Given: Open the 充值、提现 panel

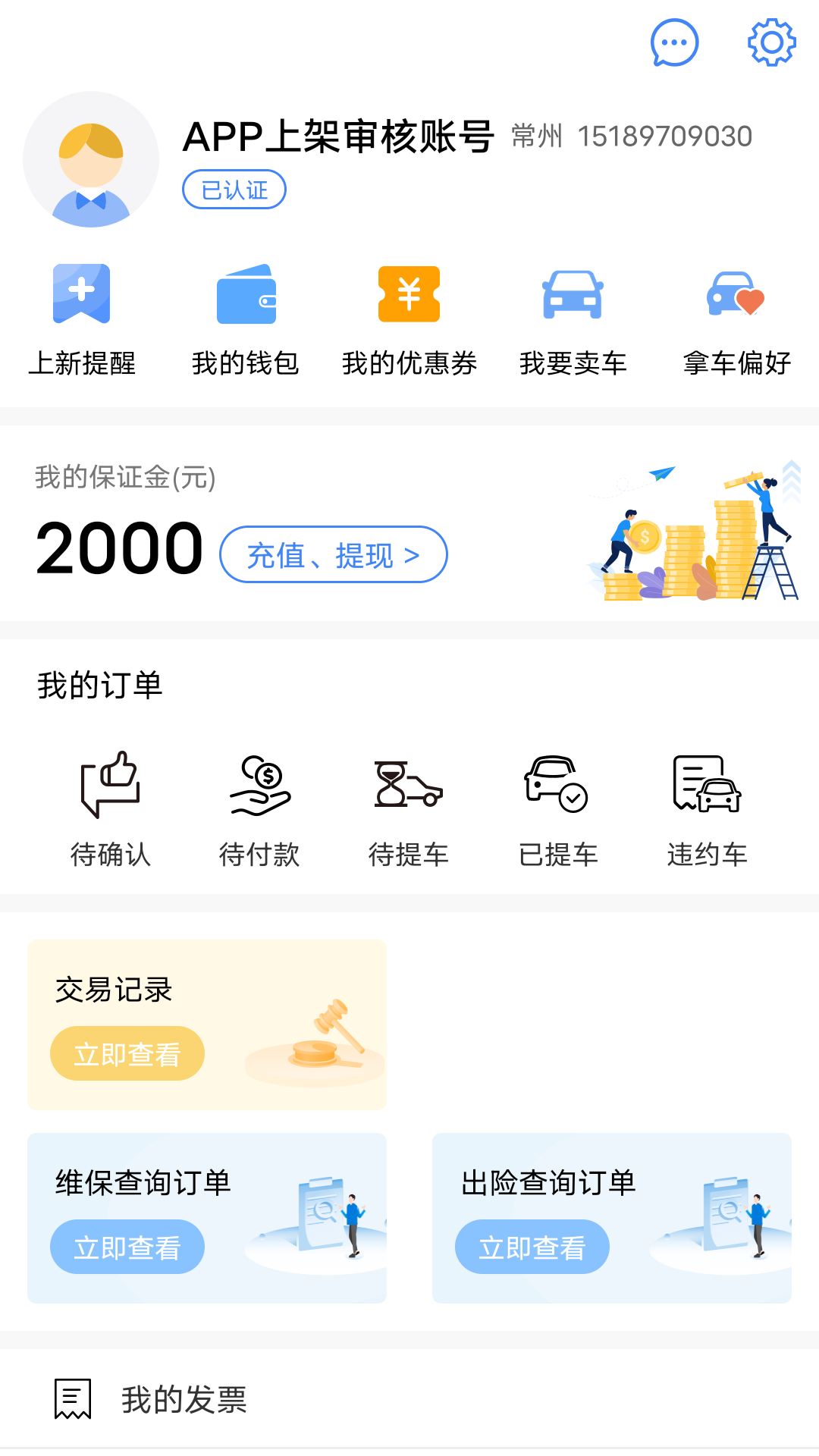Looking at the screenshot, I should click(334, 554).
